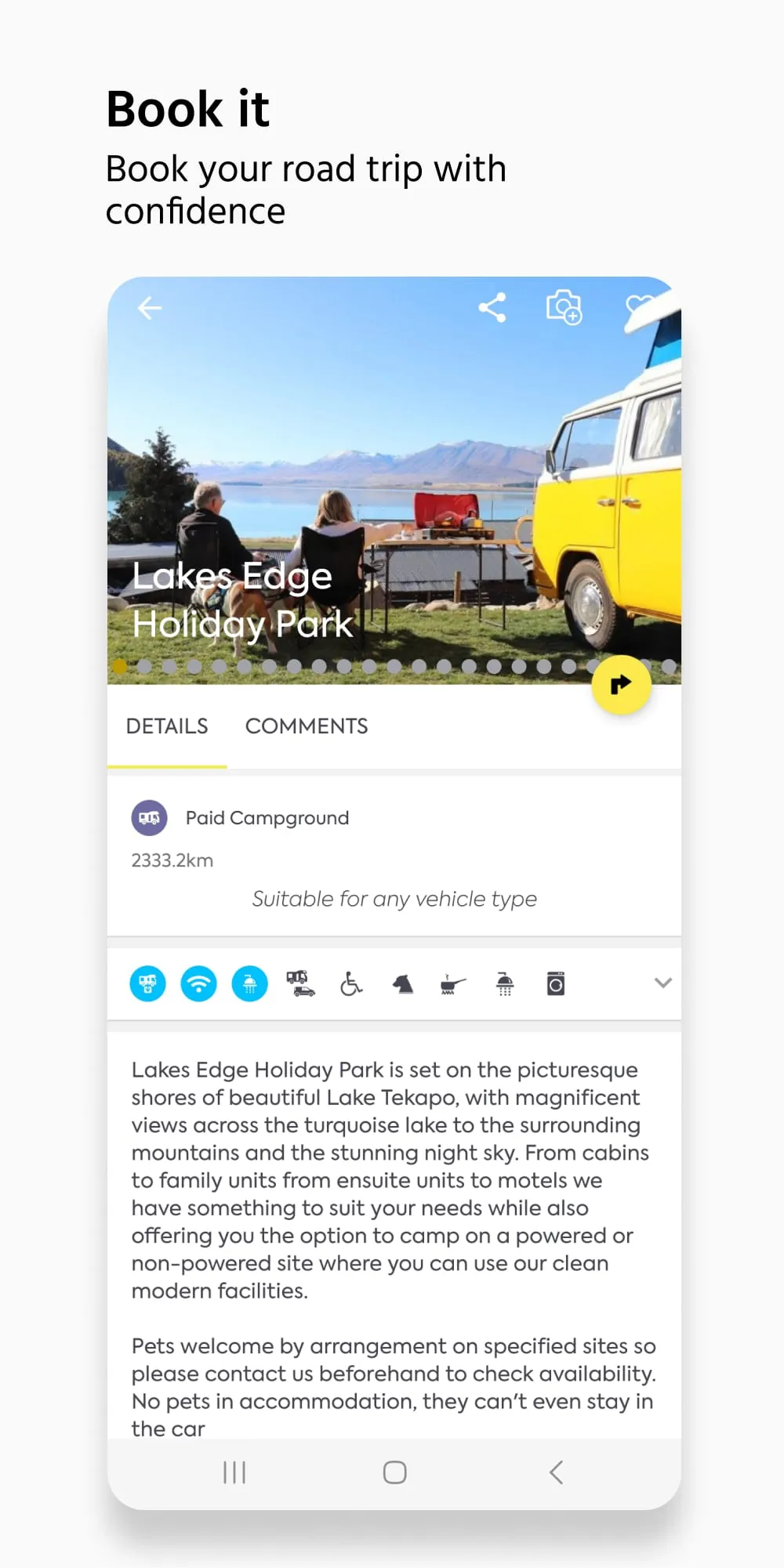Tap the Paid Campground category icon
Viewport: 784px width, 1568px height.
(150, 817)
